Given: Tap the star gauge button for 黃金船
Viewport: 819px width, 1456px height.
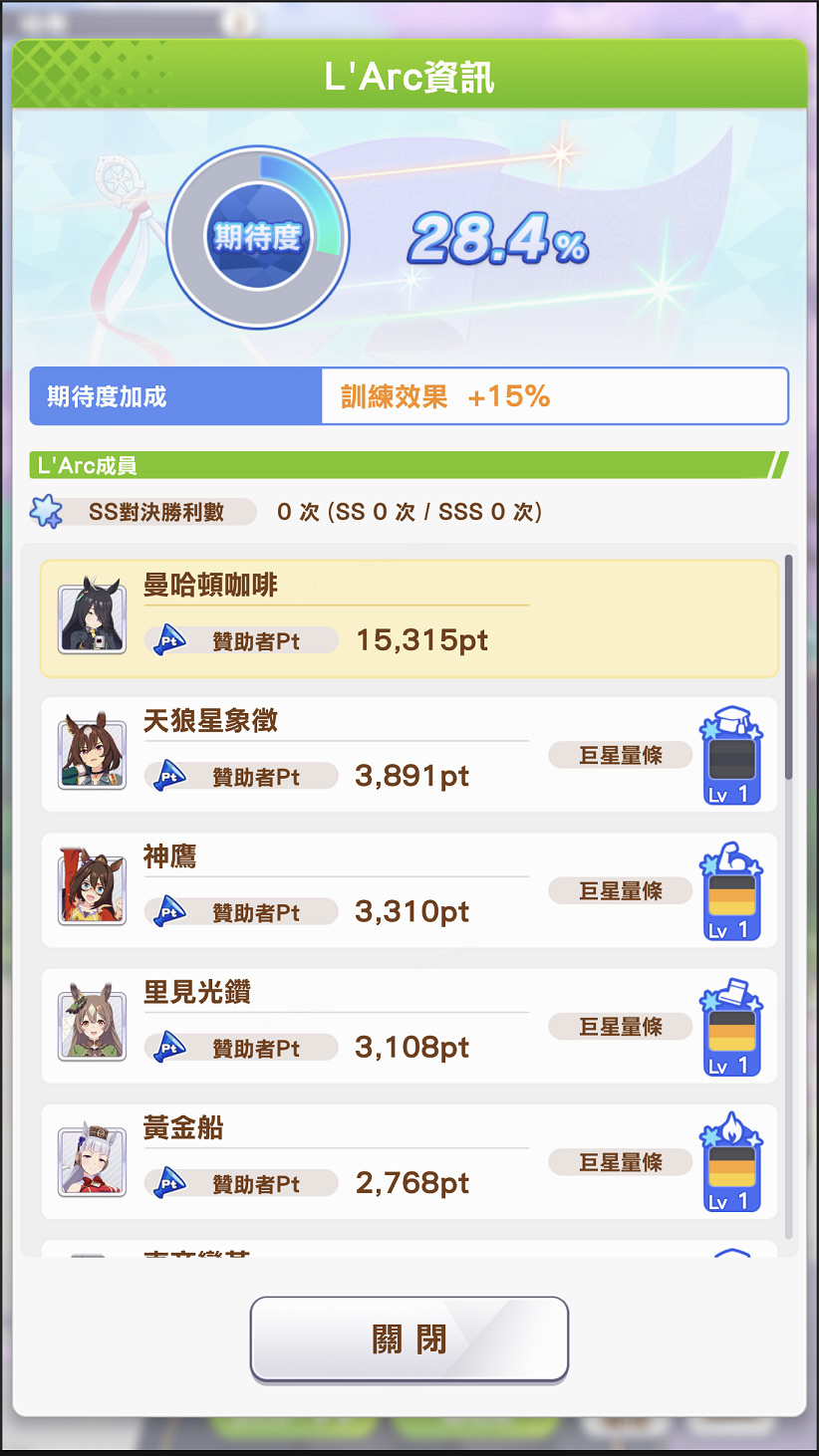Looking at the screenshot, I should point(621,1162).
